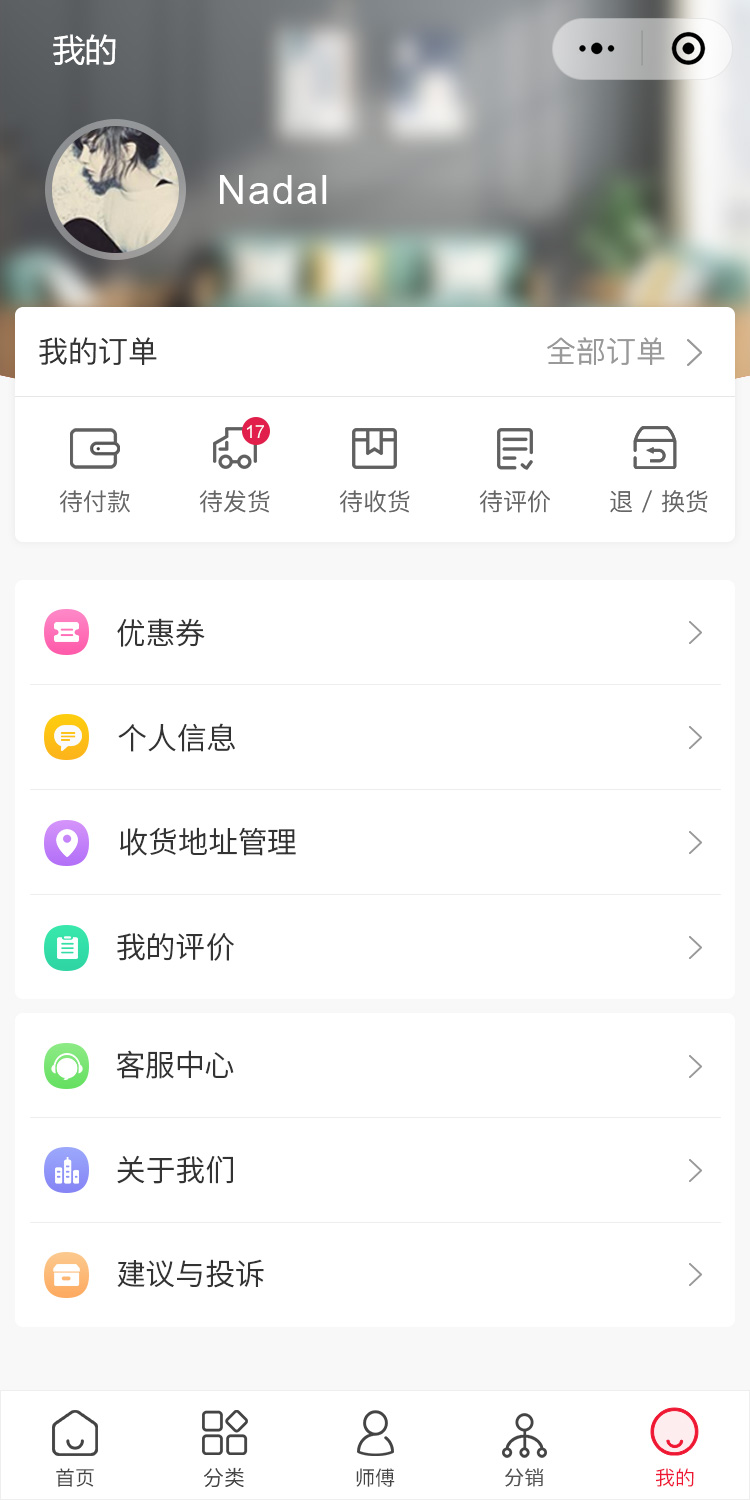Open 个人信息 personal information
750x1500 pixels.
[375, 738]
